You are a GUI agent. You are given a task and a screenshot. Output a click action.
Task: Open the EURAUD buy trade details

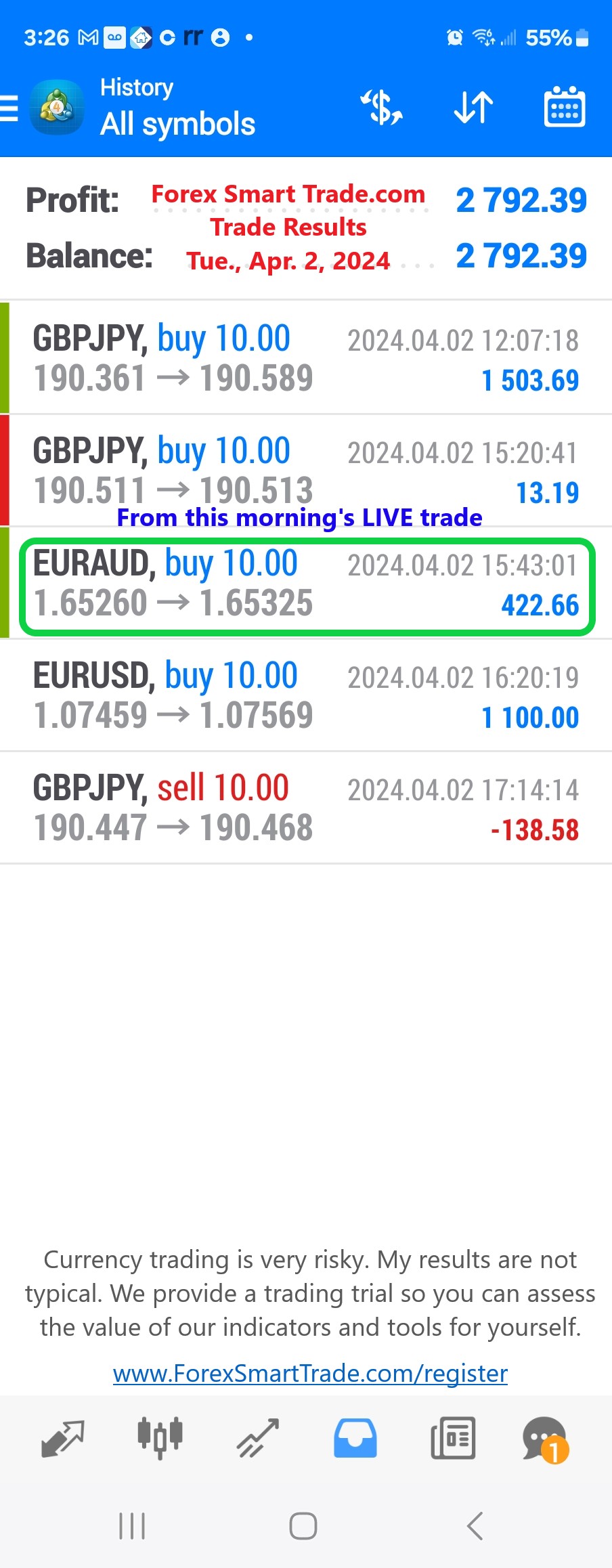click(x=306, y=584)
